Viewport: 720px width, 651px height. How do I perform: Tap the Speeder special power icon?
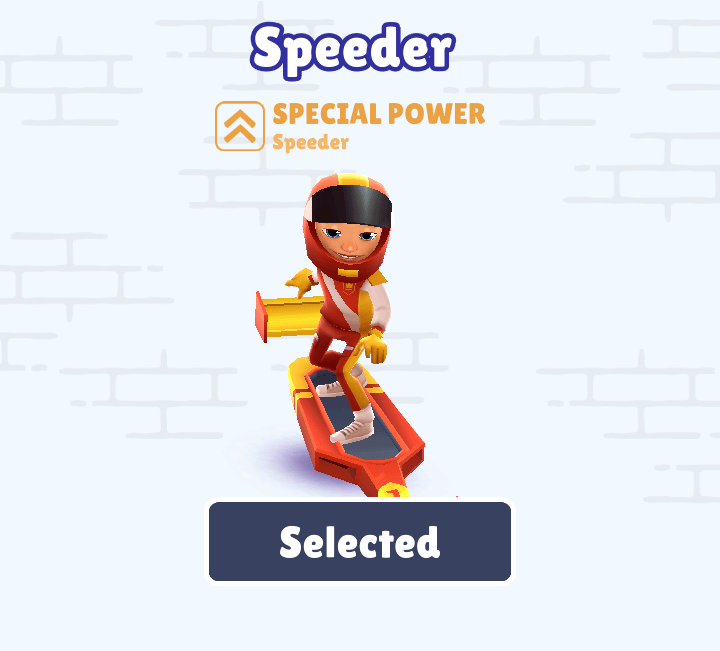coord(240,126)
